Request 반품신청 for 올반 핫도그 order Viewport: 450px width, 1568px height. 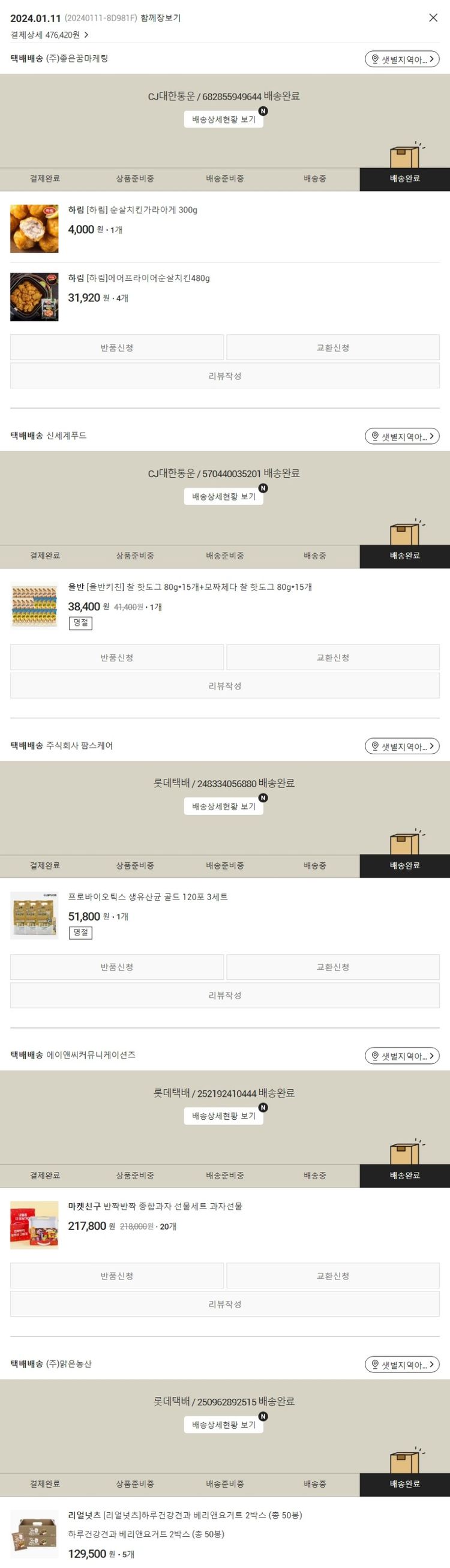click(x=117, y=658)
